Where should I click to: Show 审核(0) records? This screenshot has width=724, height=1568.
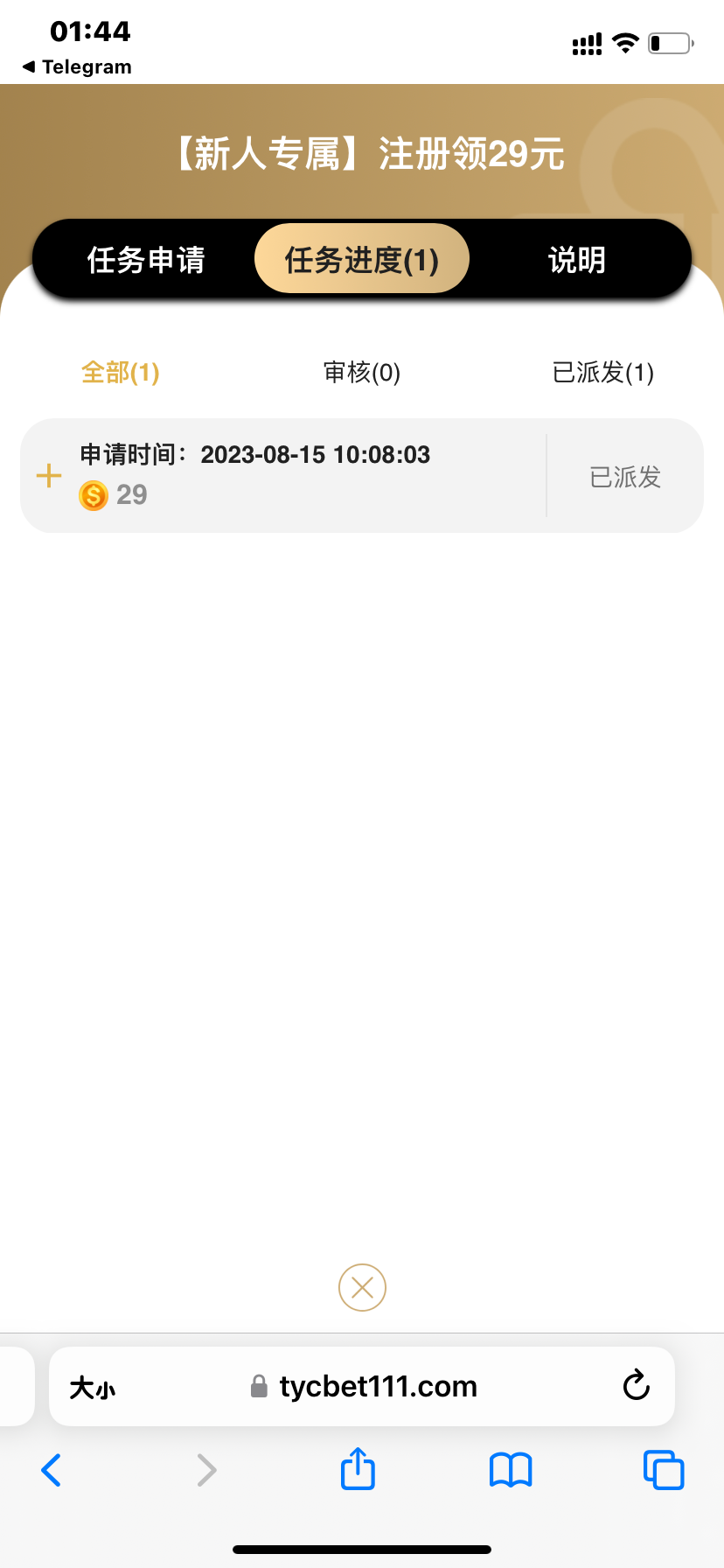coord(362,373)
